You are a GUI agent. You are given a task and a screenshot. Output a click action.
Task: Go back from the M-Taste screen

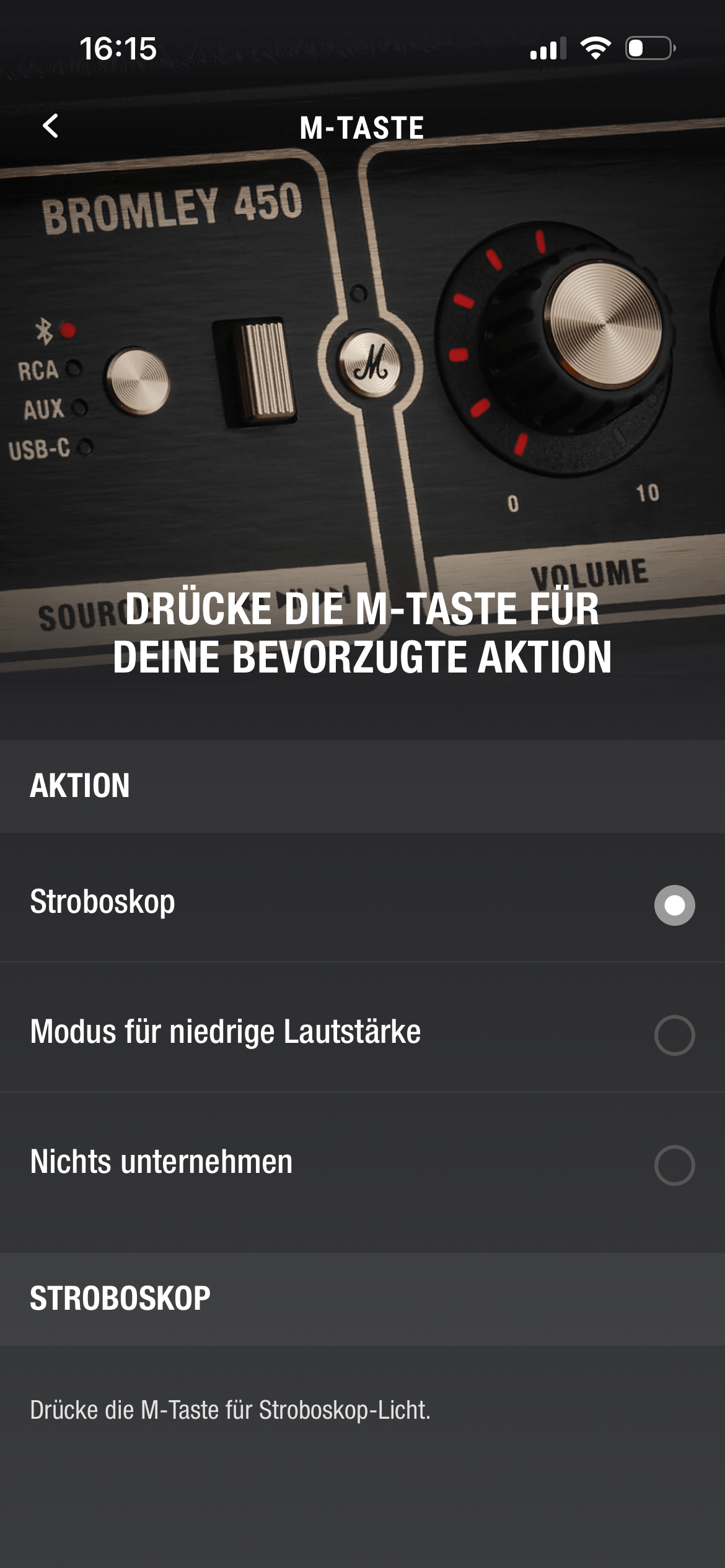click(x=51, y=126)
